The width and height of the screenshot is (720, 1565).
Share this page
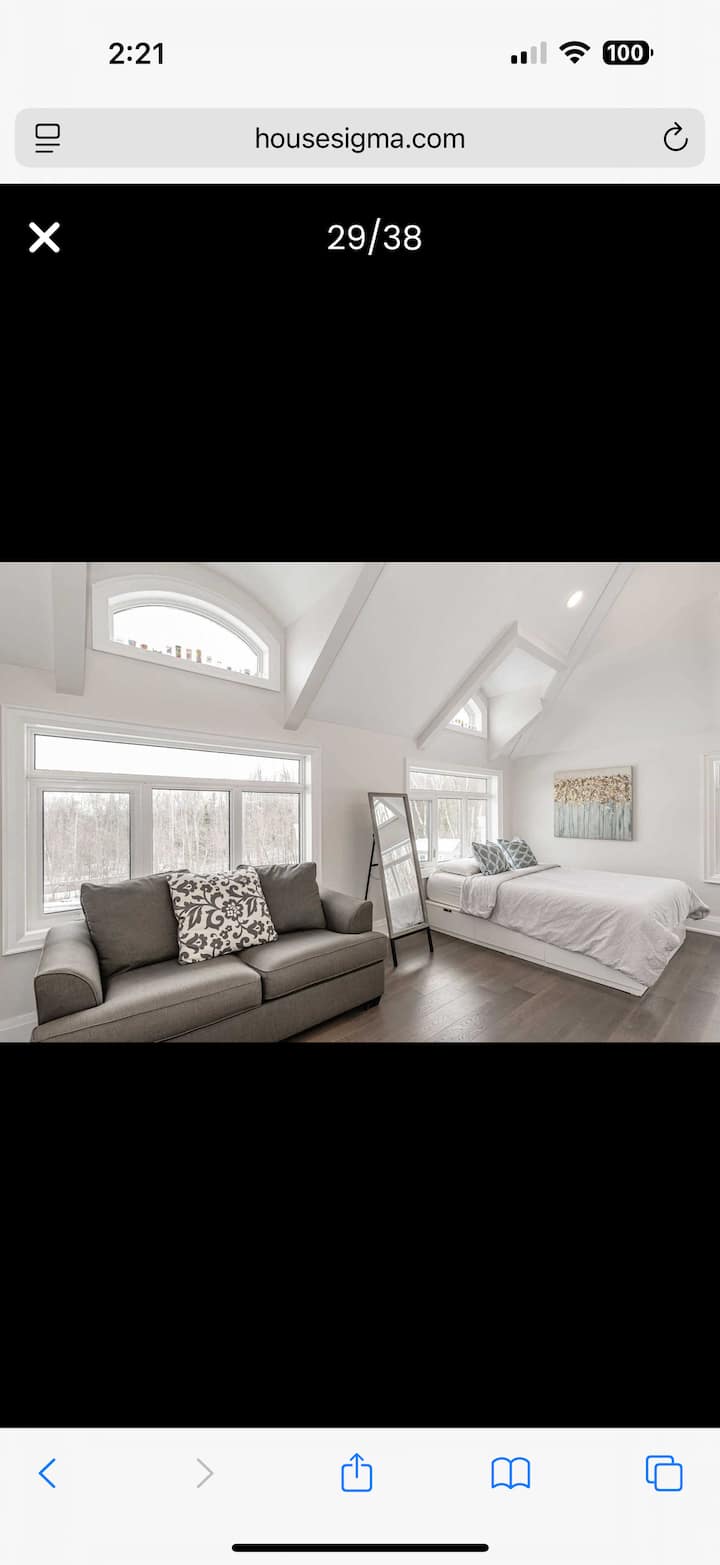click(x=357, y=1473)
